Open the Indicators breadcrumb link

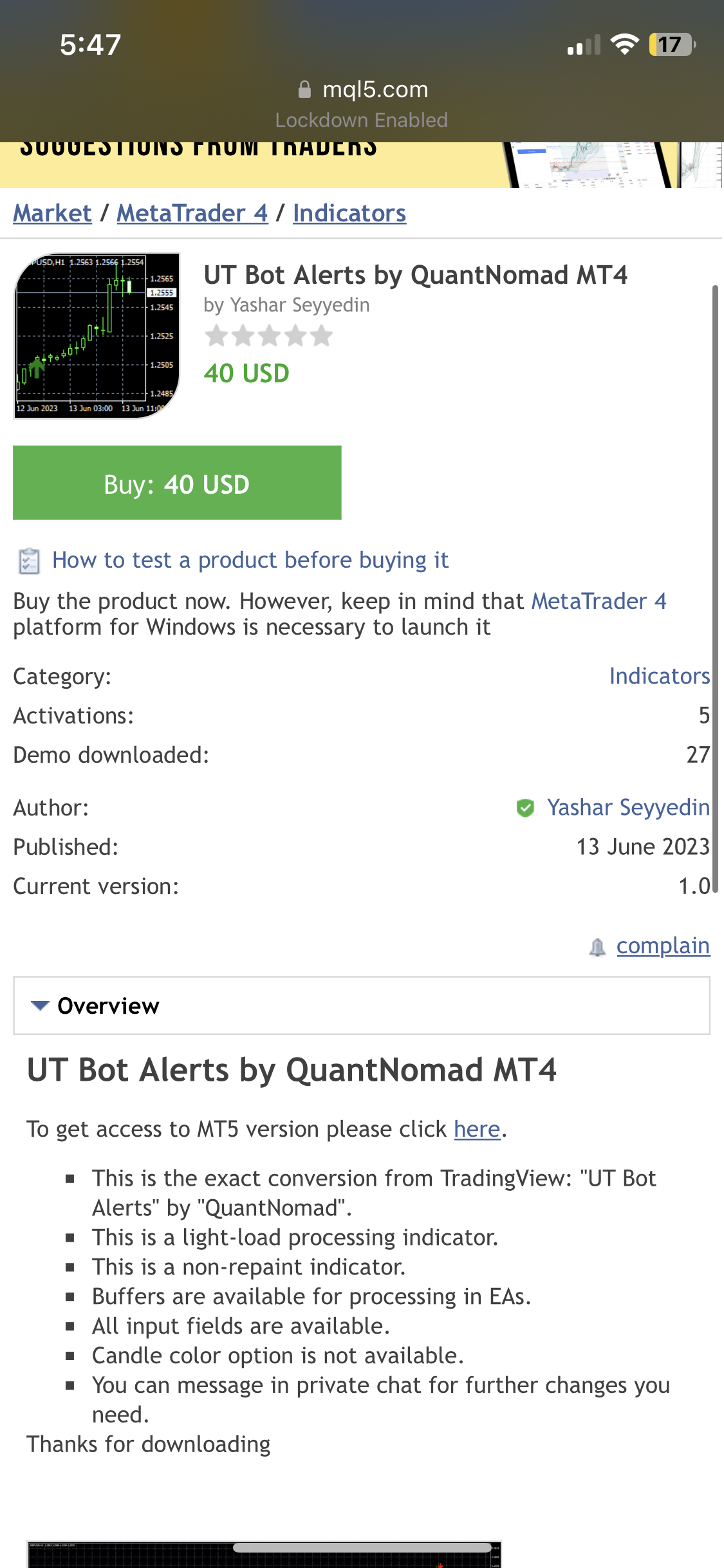(x=349, y=213)
